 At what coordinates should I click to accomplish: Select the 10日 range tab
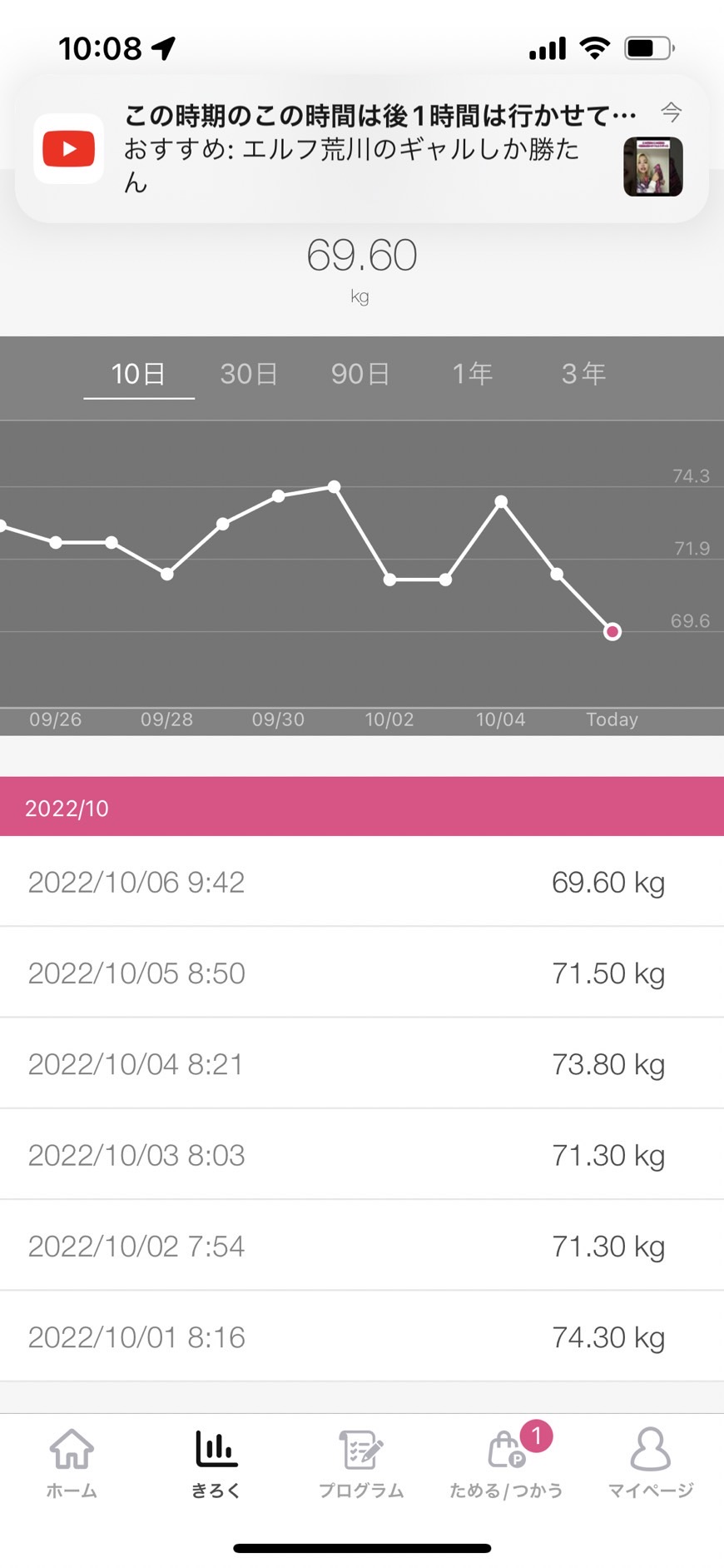139,374
